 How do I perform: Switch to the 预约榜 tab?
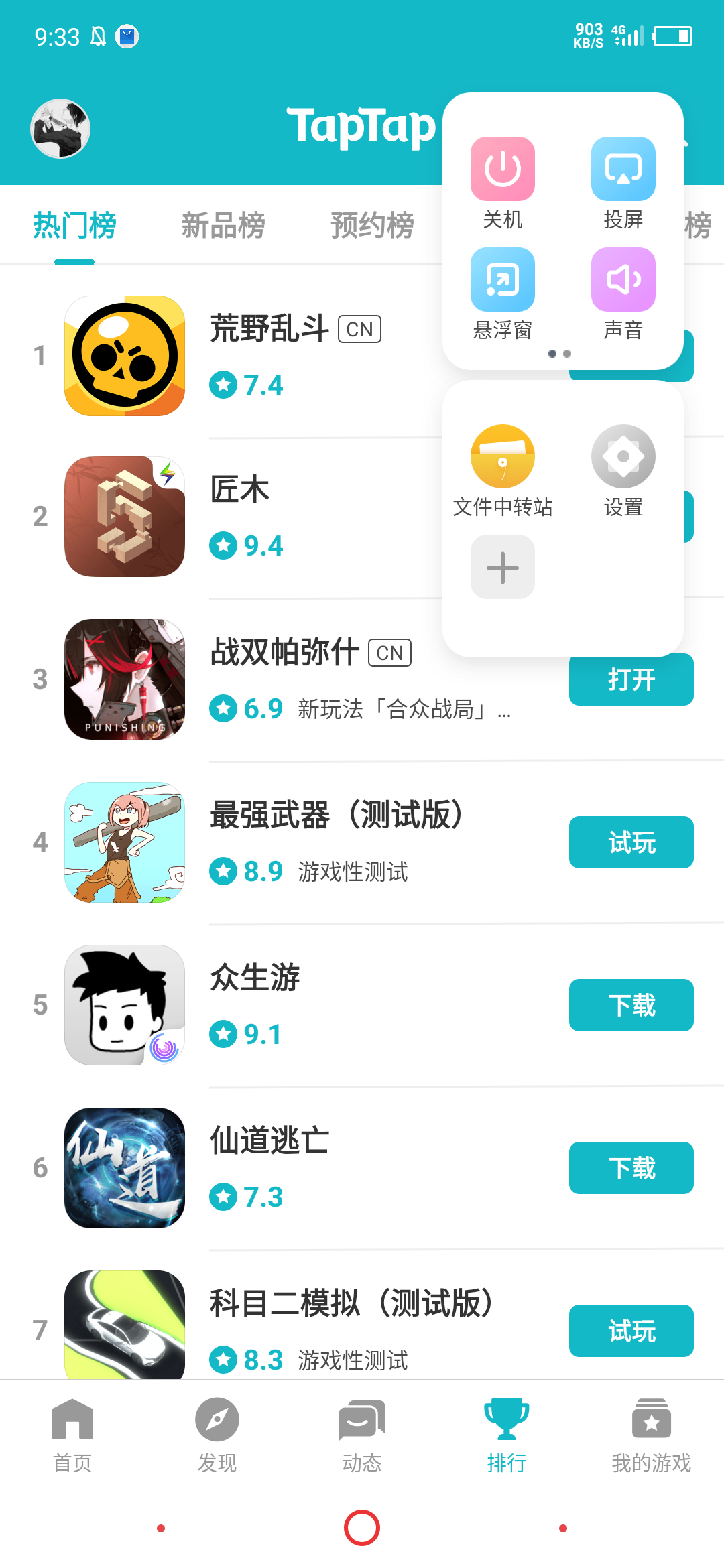point(372,225)
